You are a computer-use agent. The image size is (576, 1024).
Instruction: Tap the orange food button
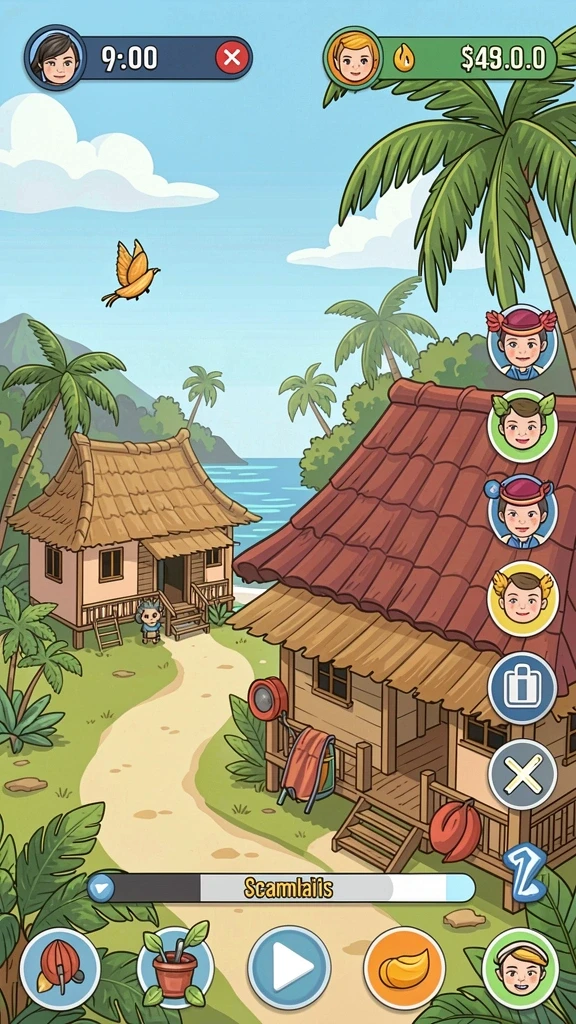404,968
